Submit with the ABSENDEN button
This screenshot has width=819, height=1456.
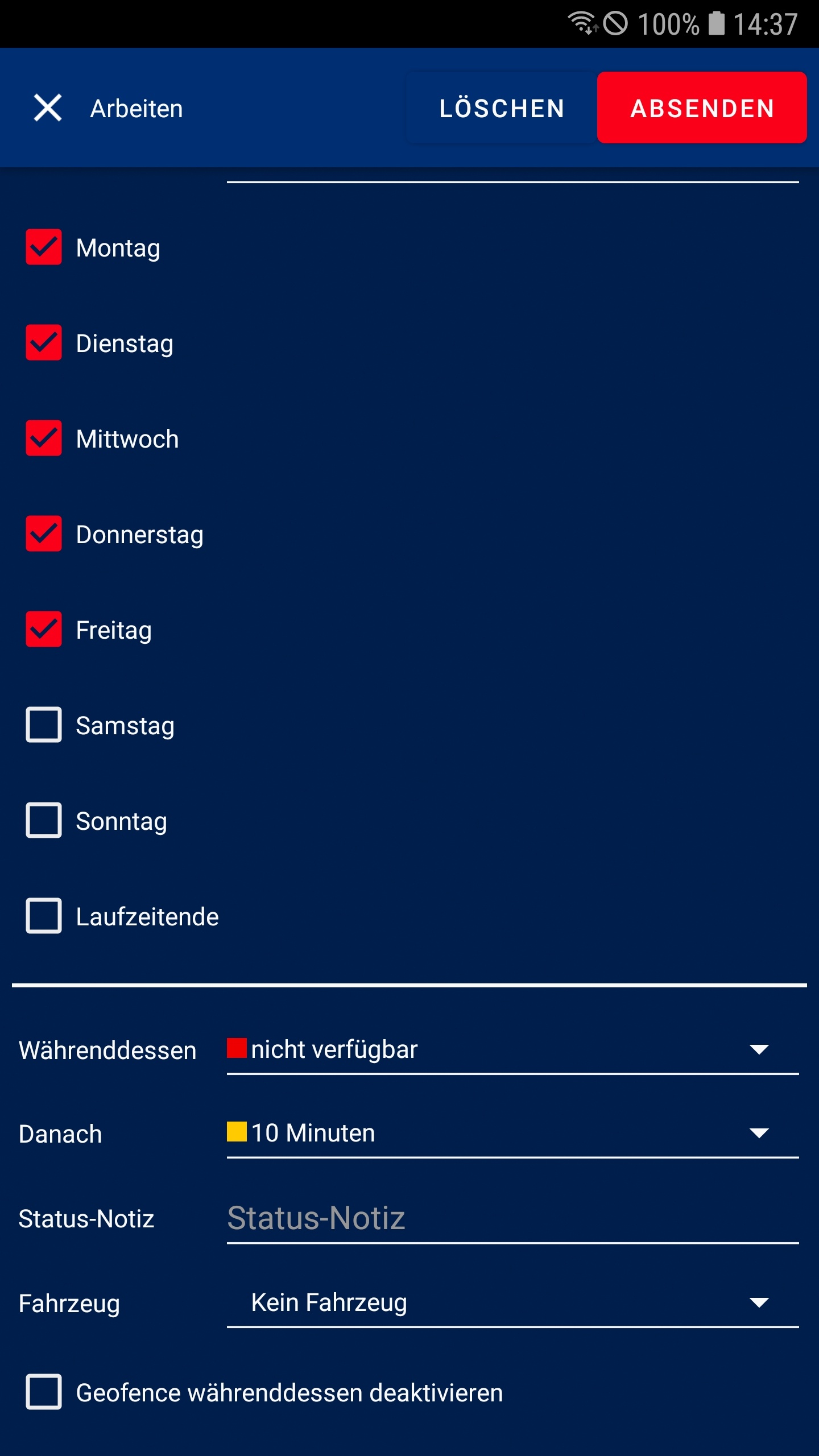coord(702,108)
